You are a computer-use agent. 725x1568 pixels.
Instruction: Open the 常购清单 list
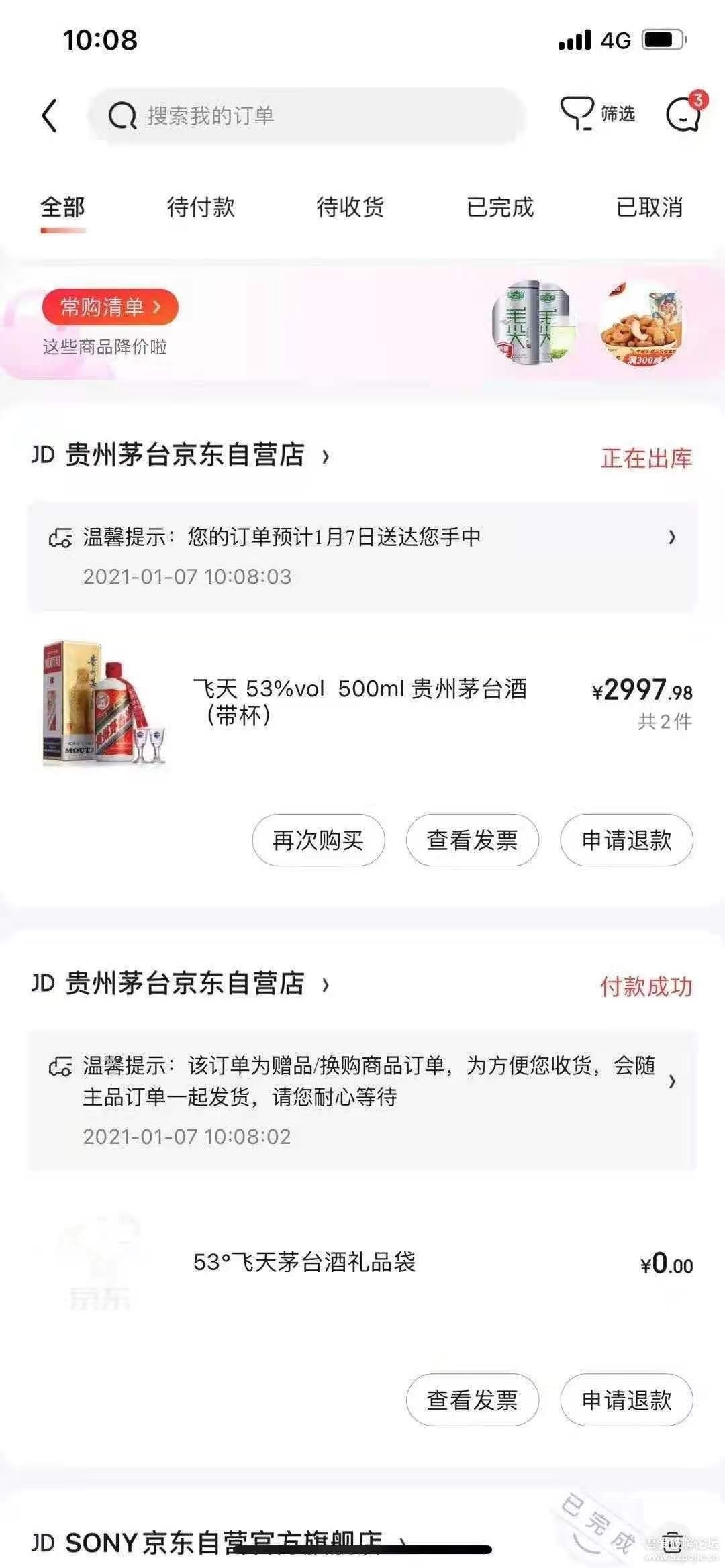[x=110, y=307]
